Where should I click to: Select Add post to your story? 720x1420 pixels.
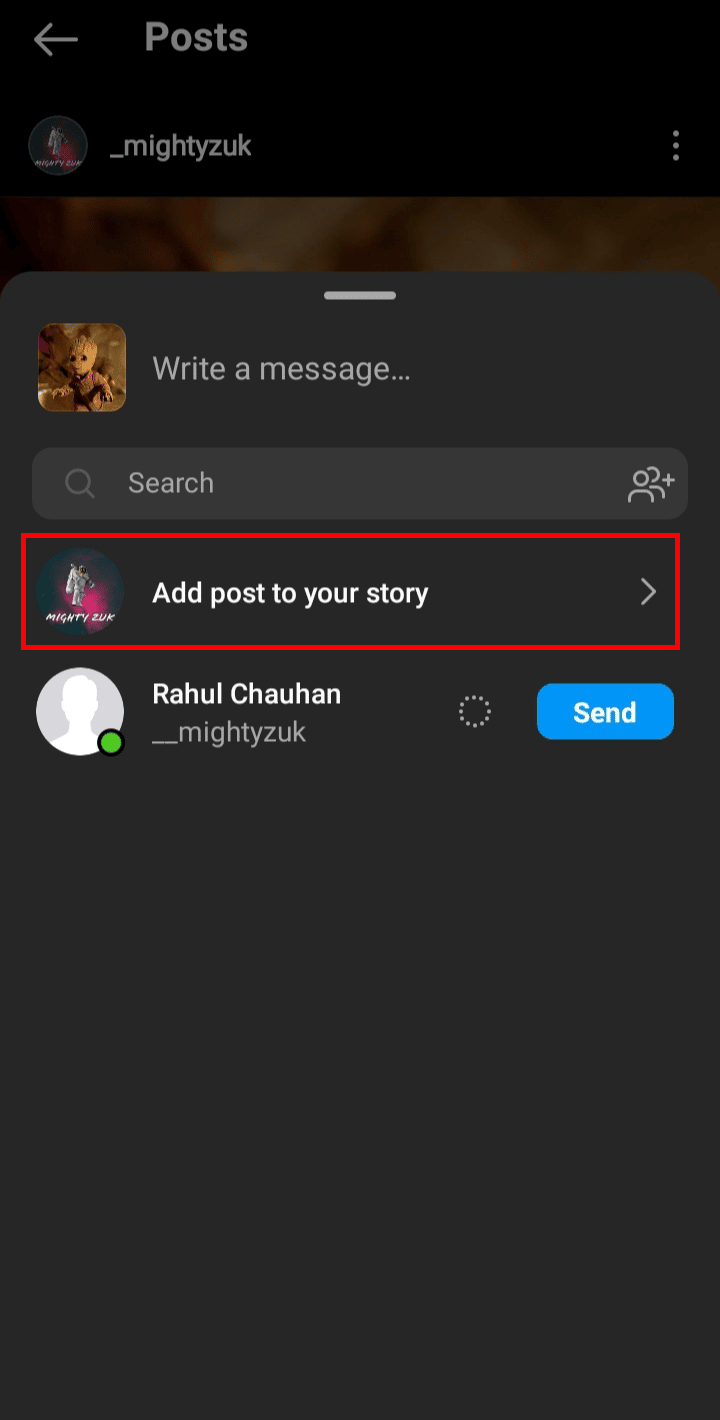point(350,592)
